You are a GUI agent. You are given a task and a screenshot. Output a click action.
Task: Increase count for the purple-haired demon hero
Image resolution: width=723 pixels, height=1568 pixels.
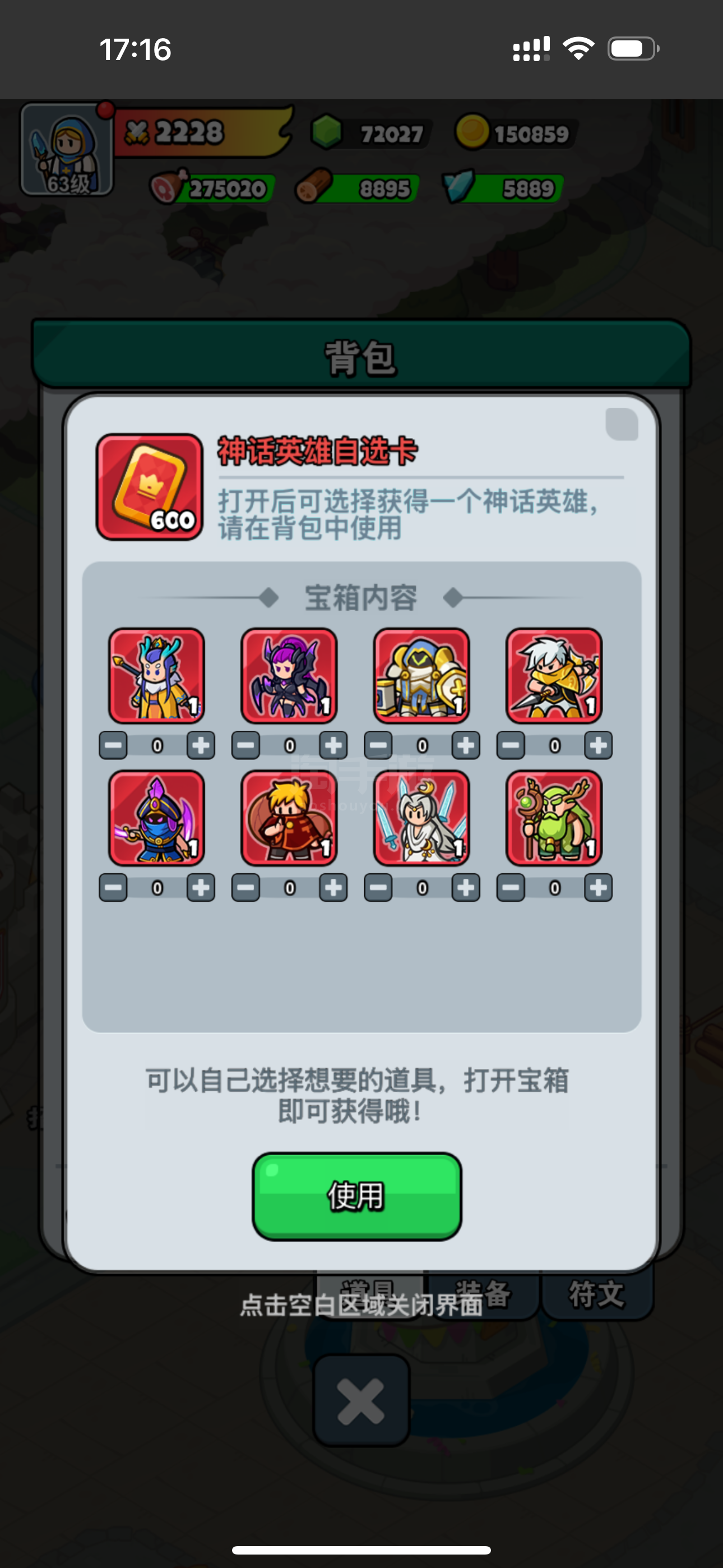[333, 745]
